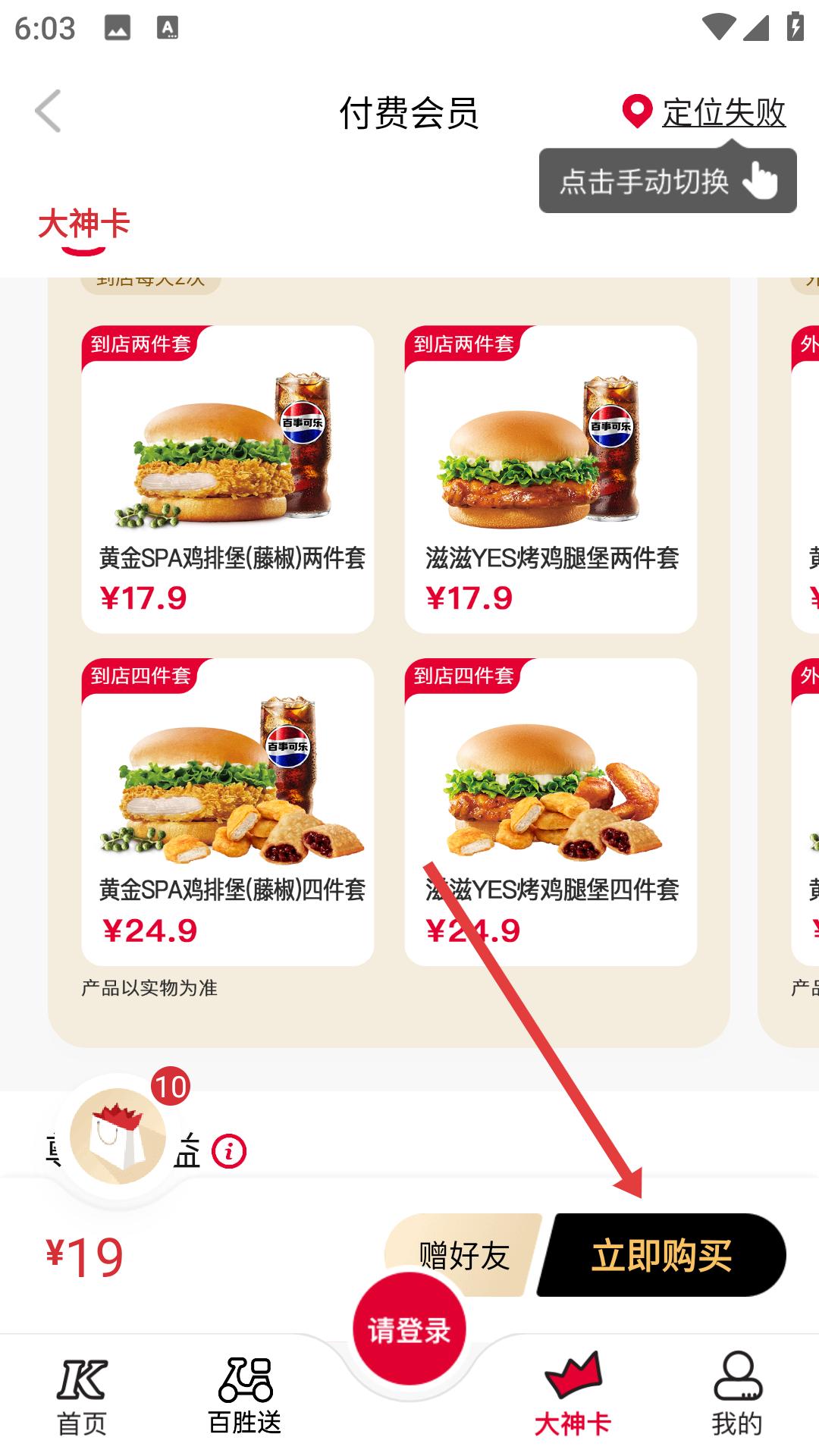Tap 定位失败 to switch location
The width and height of the screenshot is (819, 1456).
point(723,113)
